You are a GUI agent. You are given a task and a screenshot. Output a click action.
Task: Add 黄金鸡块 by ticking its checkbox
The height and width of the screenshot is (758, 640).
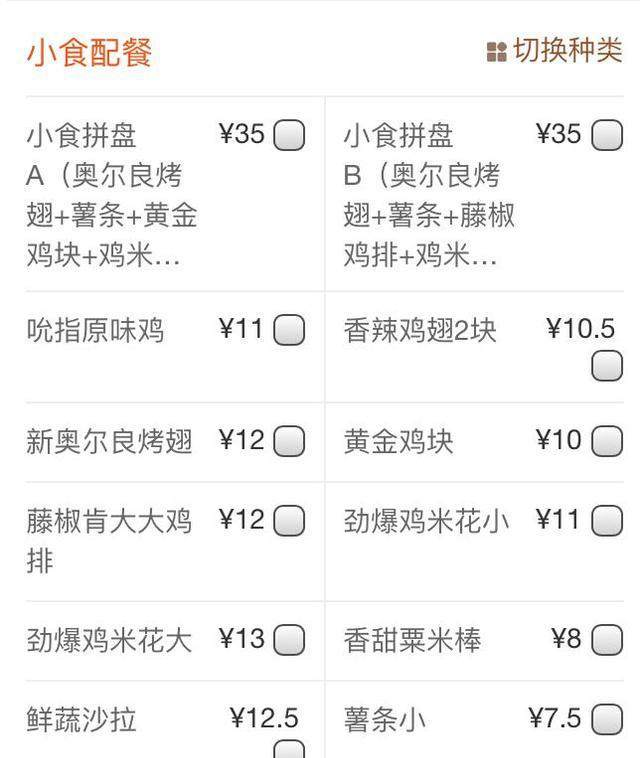pos(607,441)
